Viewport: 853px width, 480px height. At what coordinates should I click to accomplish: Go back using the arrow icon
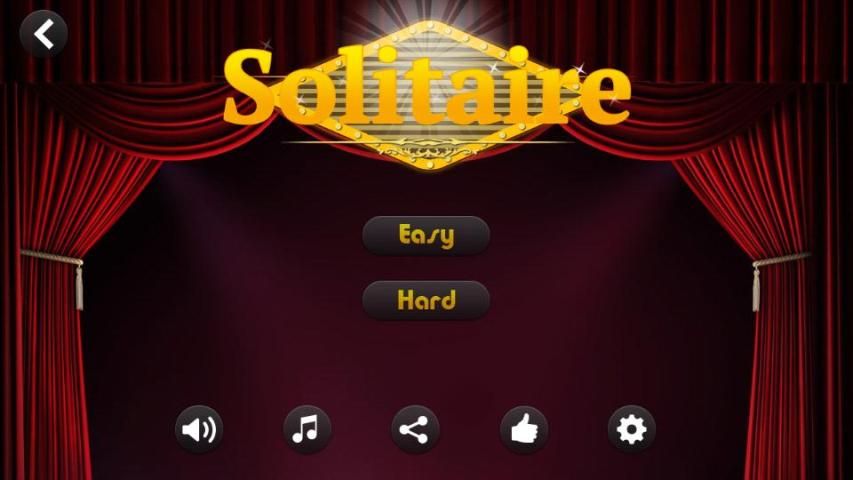[43, 34]
